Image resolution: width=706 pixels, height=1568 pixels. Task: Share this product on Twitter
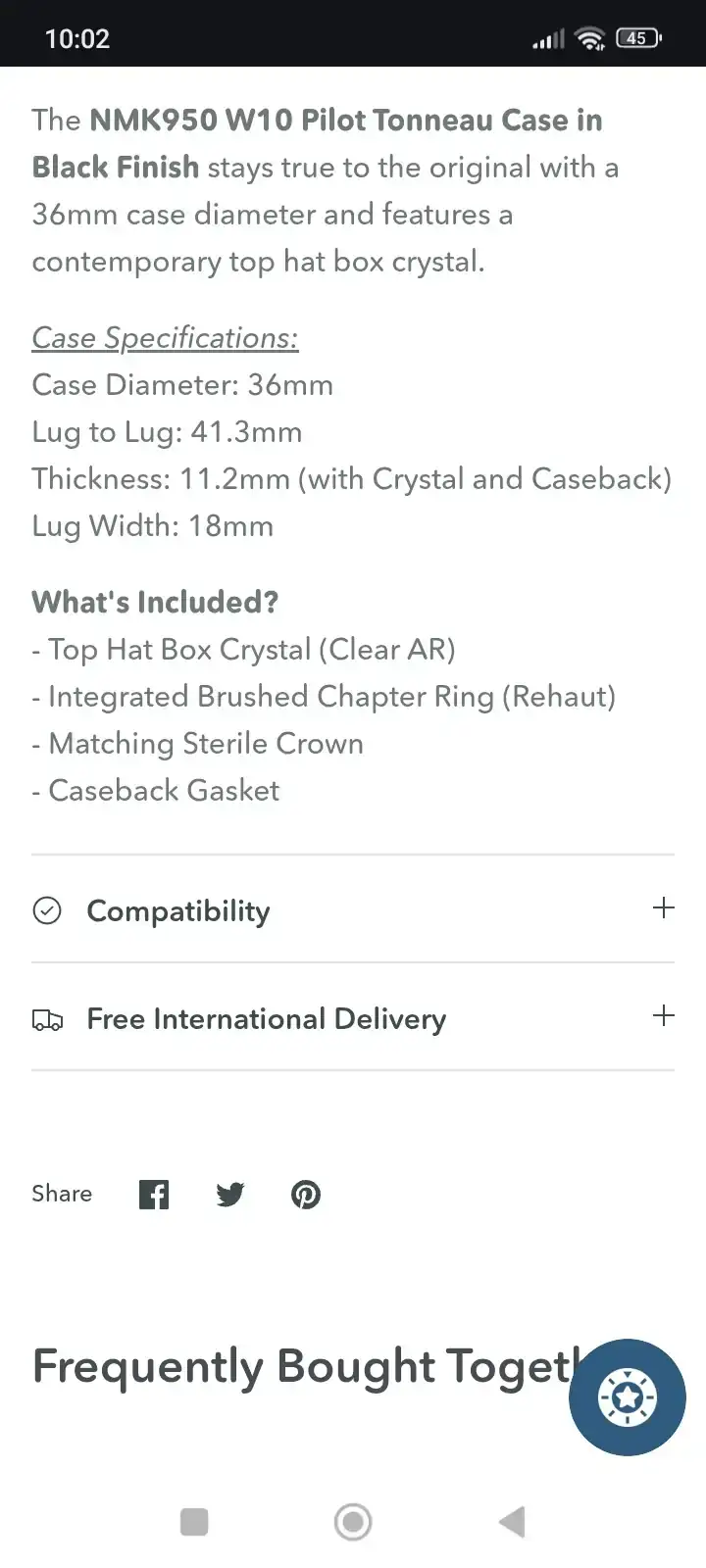[230, 1194]
